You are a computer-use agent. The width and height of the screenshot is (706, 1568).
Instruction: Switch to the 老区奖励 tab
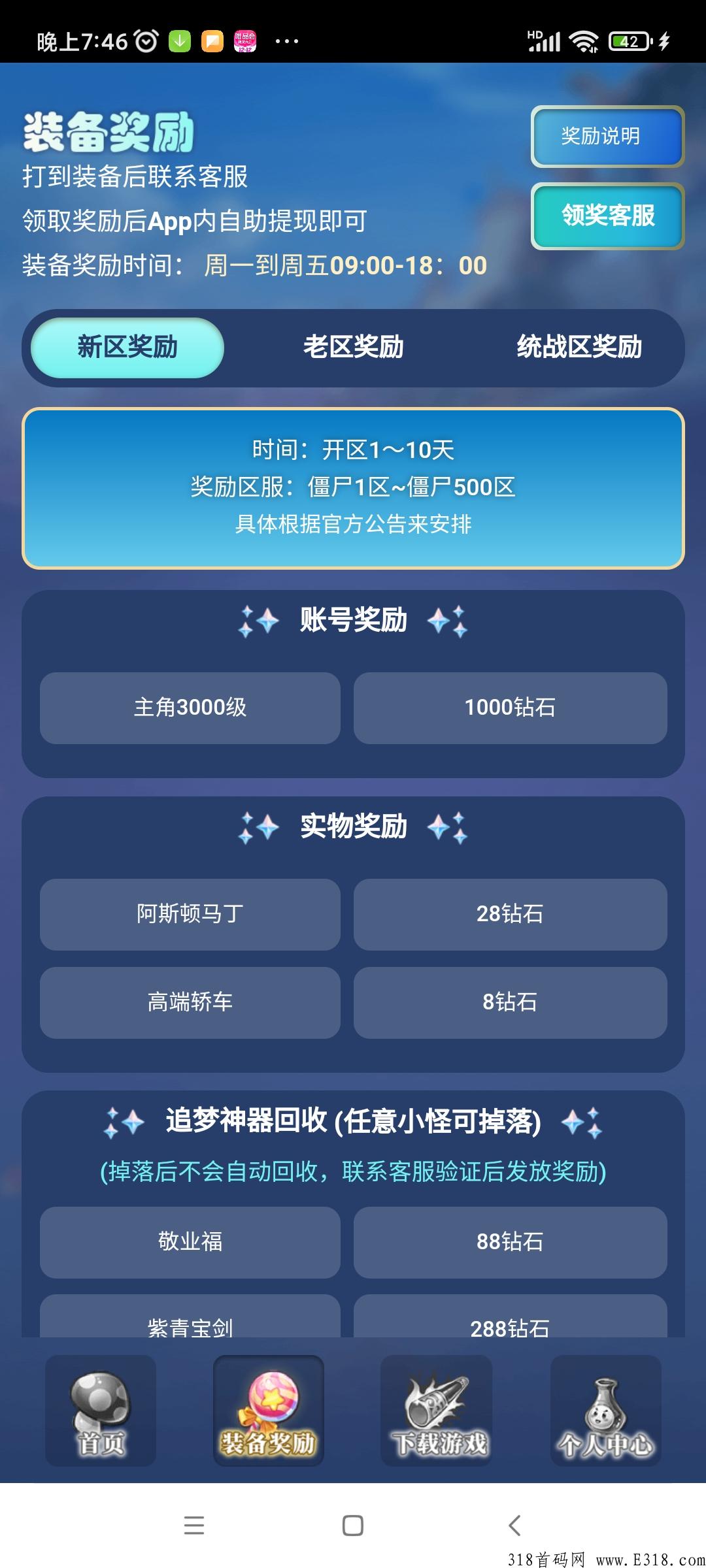pyautogui.click(x=353, y=348)
